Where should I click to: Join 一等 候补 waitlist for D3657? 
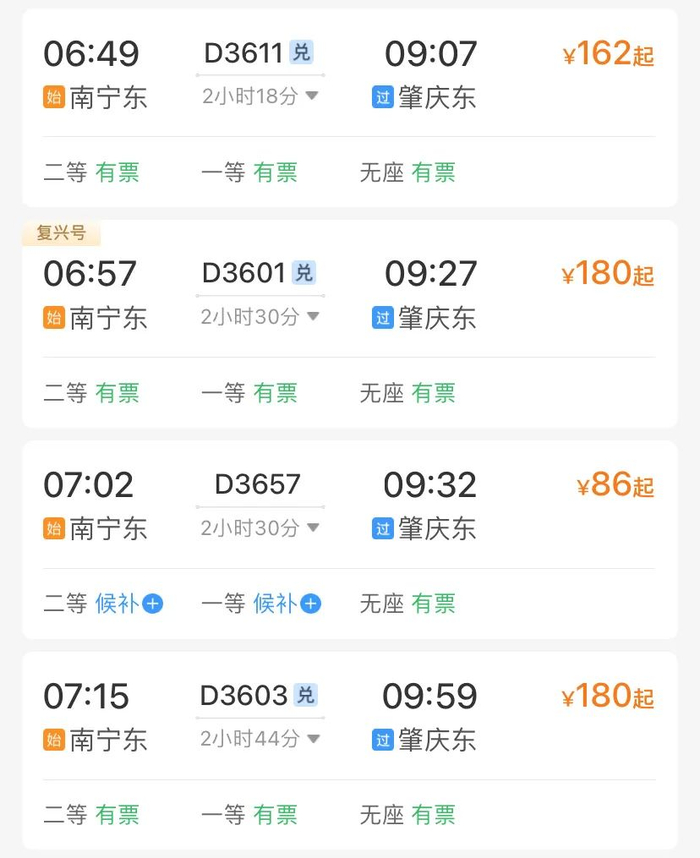coord(287,603)
